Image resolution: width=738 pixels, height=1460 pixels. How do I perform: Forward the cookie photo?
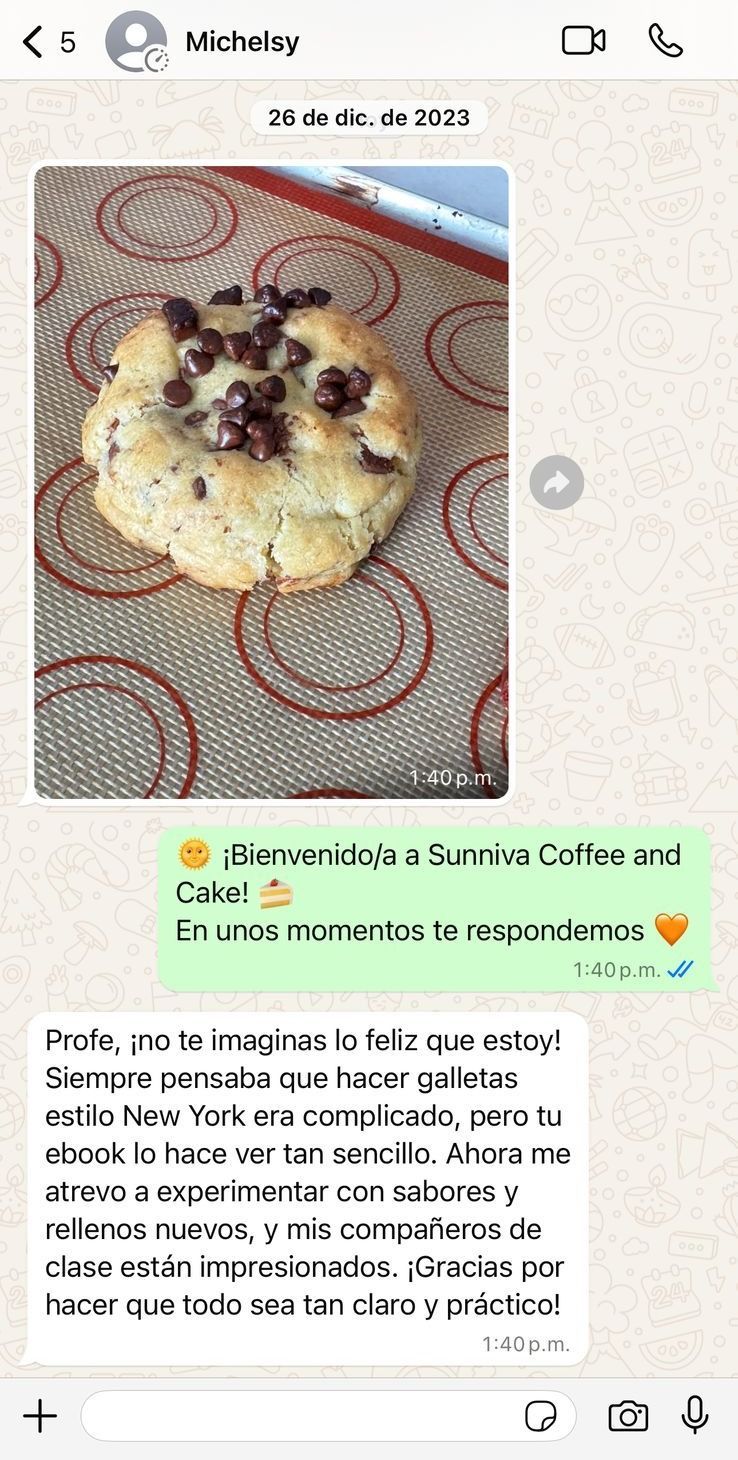pos(556,483)
